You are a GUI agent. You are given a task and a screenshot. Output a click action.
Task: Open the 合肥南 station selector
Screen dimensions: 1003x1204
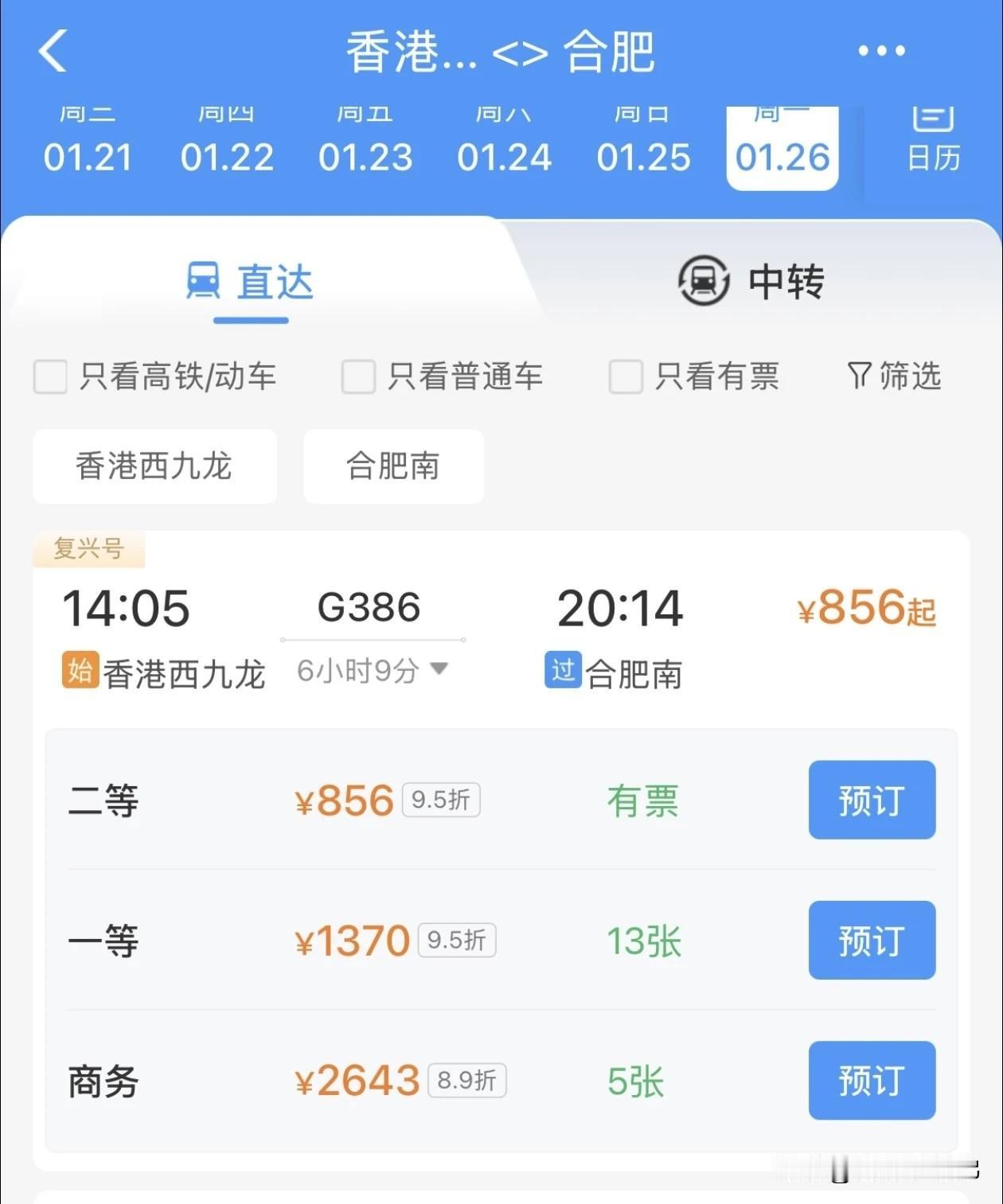click(393, 467)
